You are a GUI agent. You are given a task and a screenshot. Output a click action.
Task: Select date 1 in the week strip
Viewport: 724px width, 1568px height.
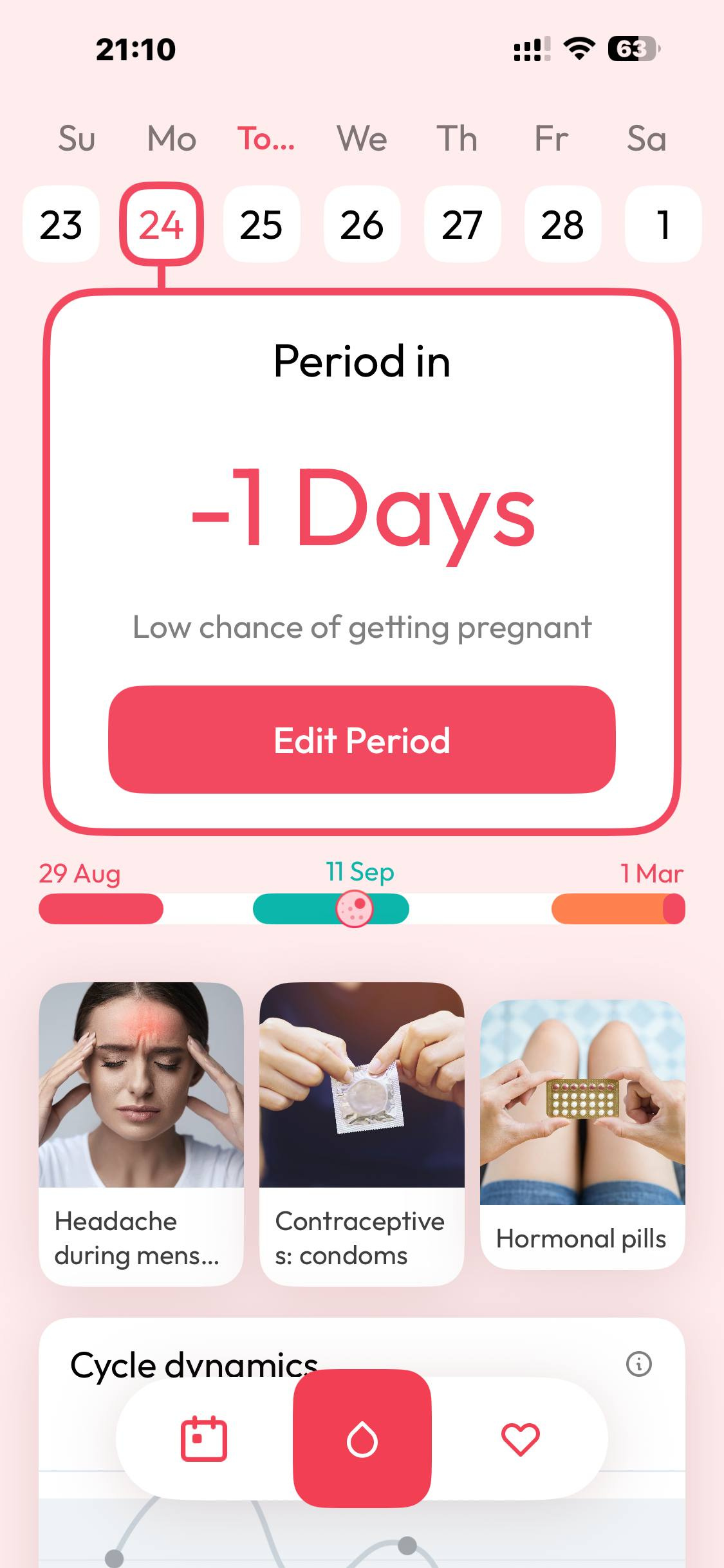[663, 225]
